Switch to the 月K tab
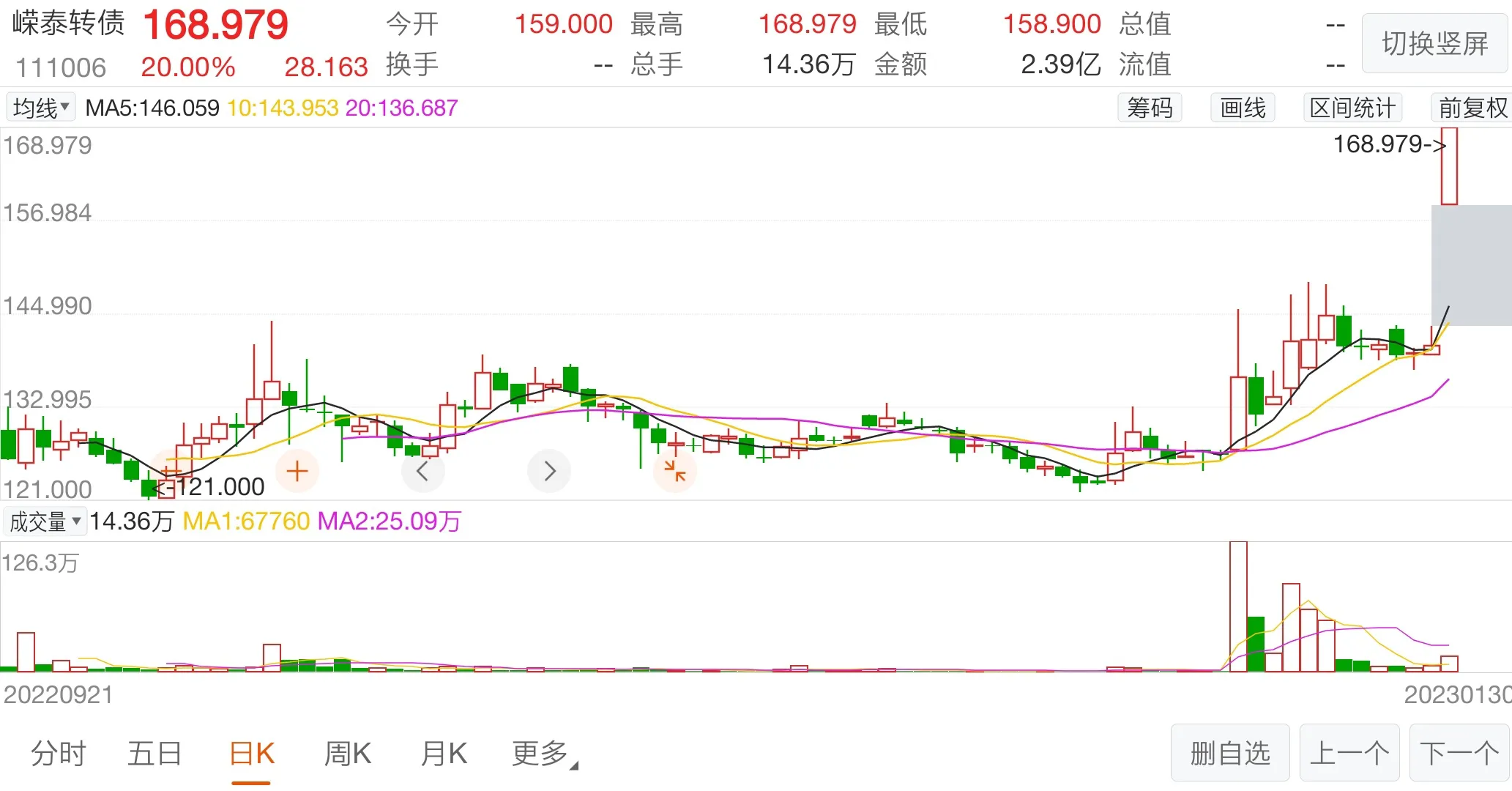Image resolution: width=1512 pixels, height=791 pixels. coord(443,753)
